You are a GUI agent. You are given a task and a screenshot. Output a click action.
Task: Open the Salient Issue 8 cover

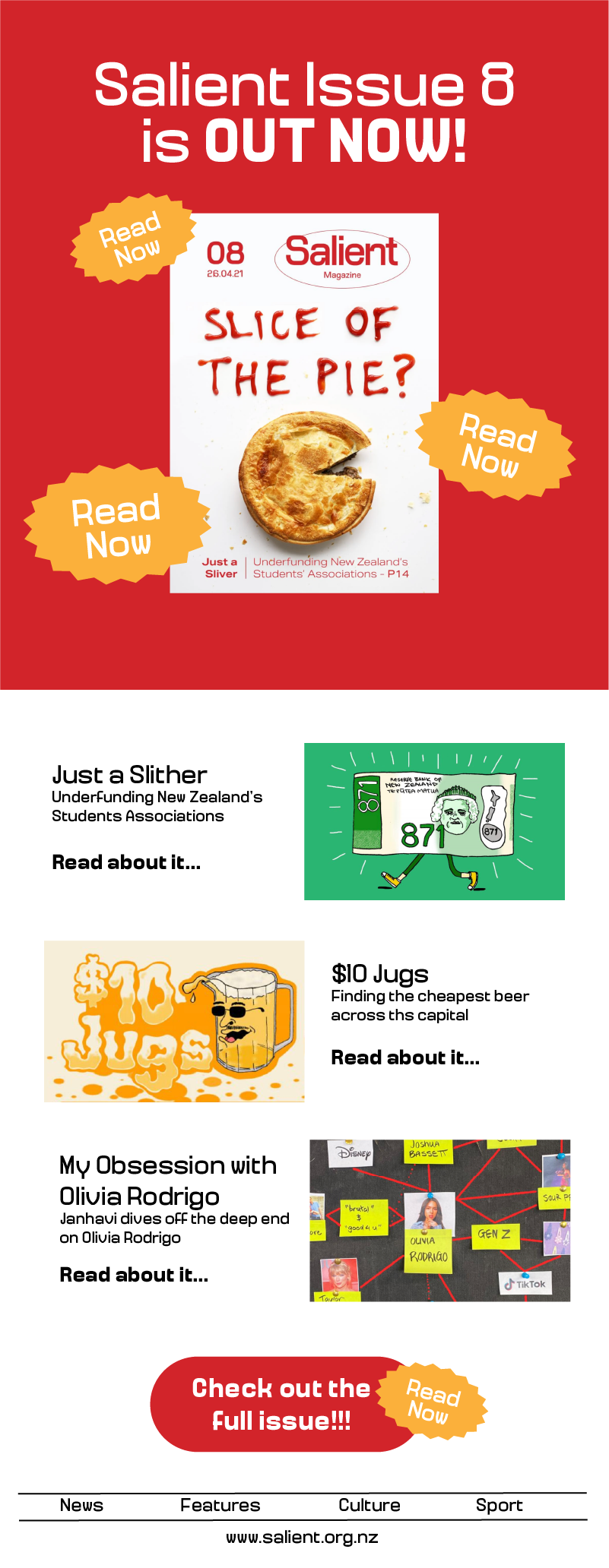[304, 403]
